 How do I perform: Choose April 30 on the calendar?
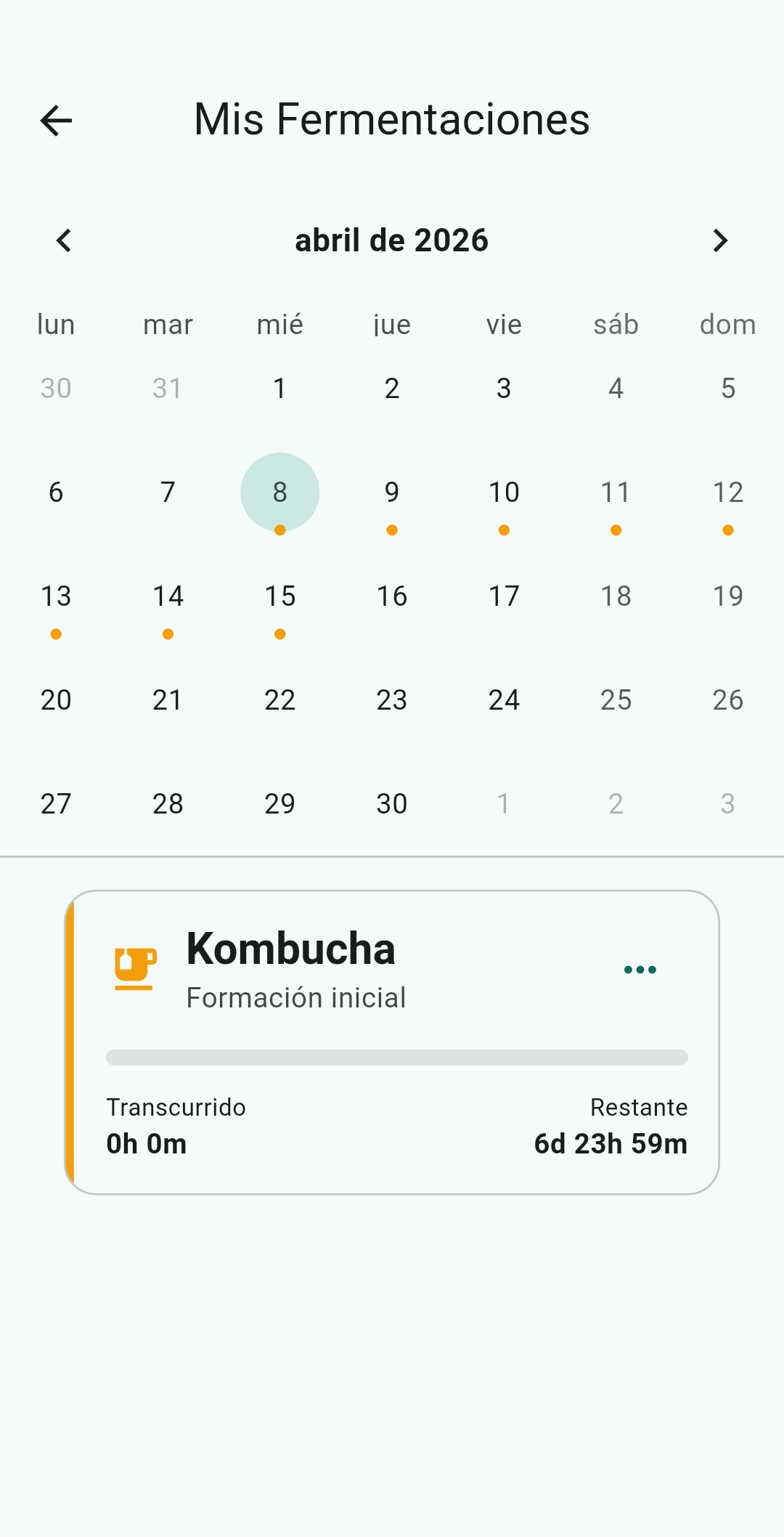[392, 804]
